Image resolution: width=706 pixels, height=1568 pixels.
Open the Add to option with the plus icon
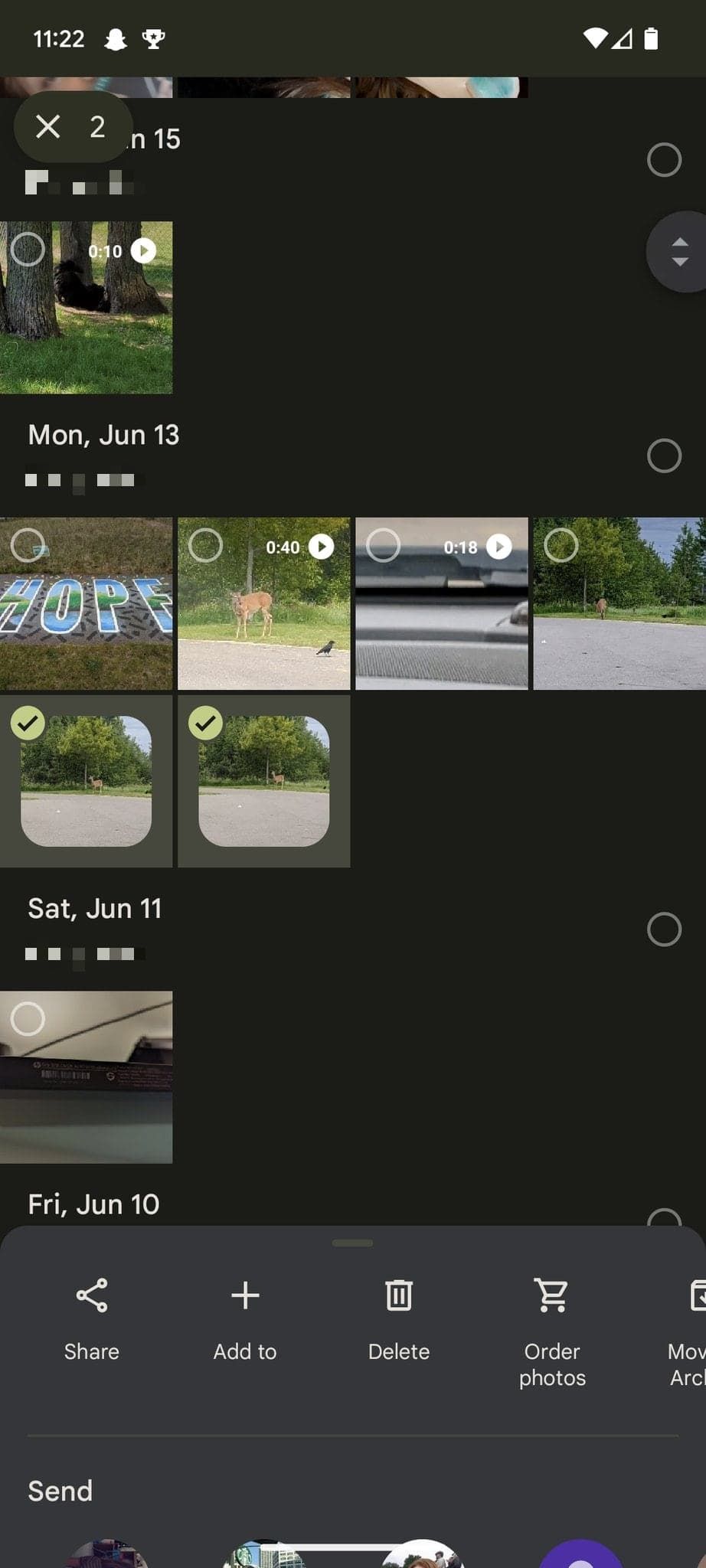click(244, 1295)
